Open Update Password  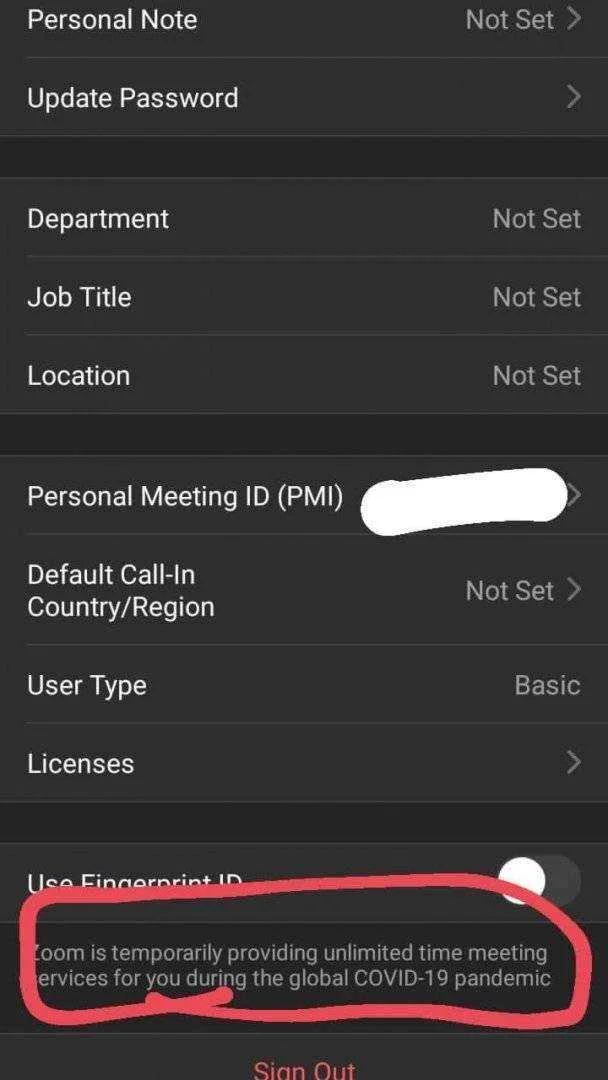304,98
